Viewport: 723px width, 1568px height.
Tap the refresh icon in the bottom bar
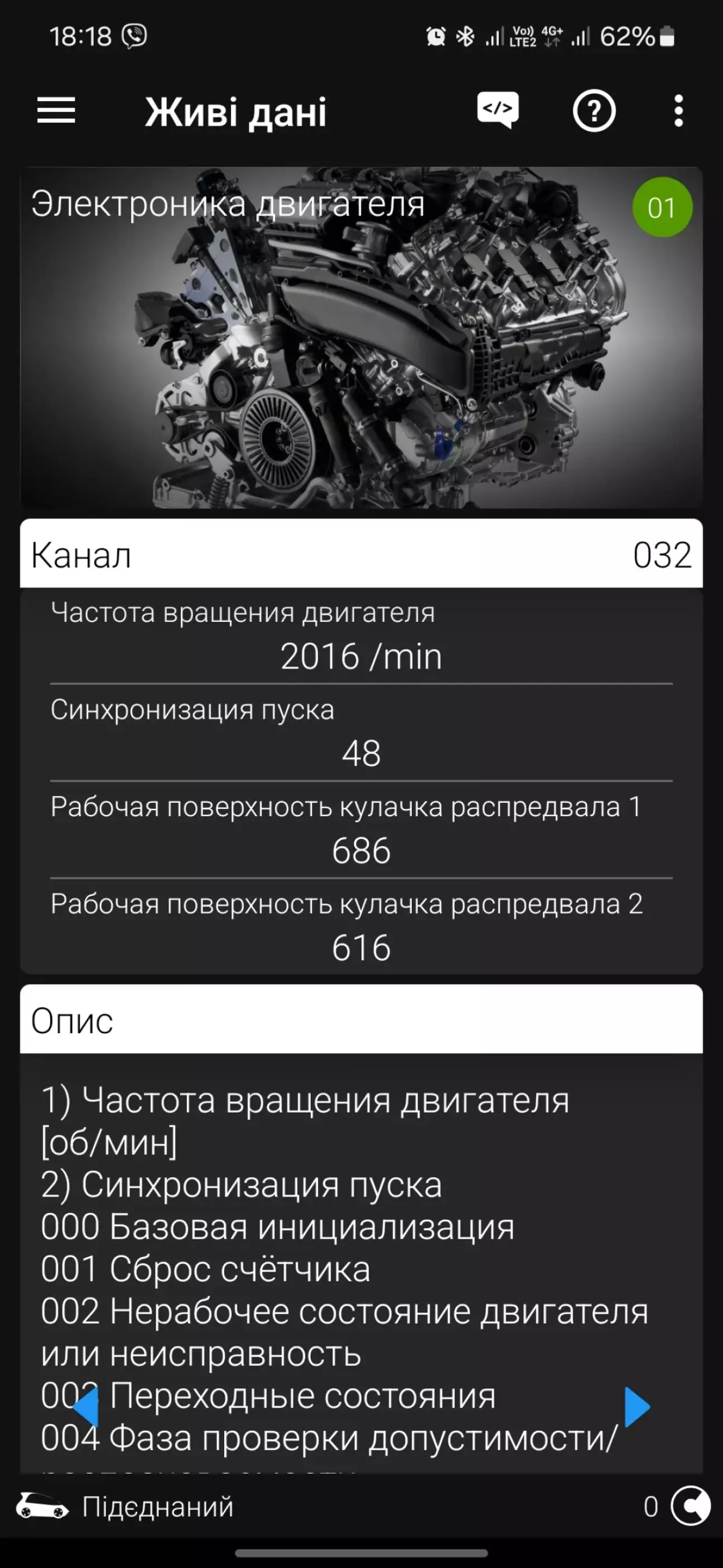point(690,1506)
